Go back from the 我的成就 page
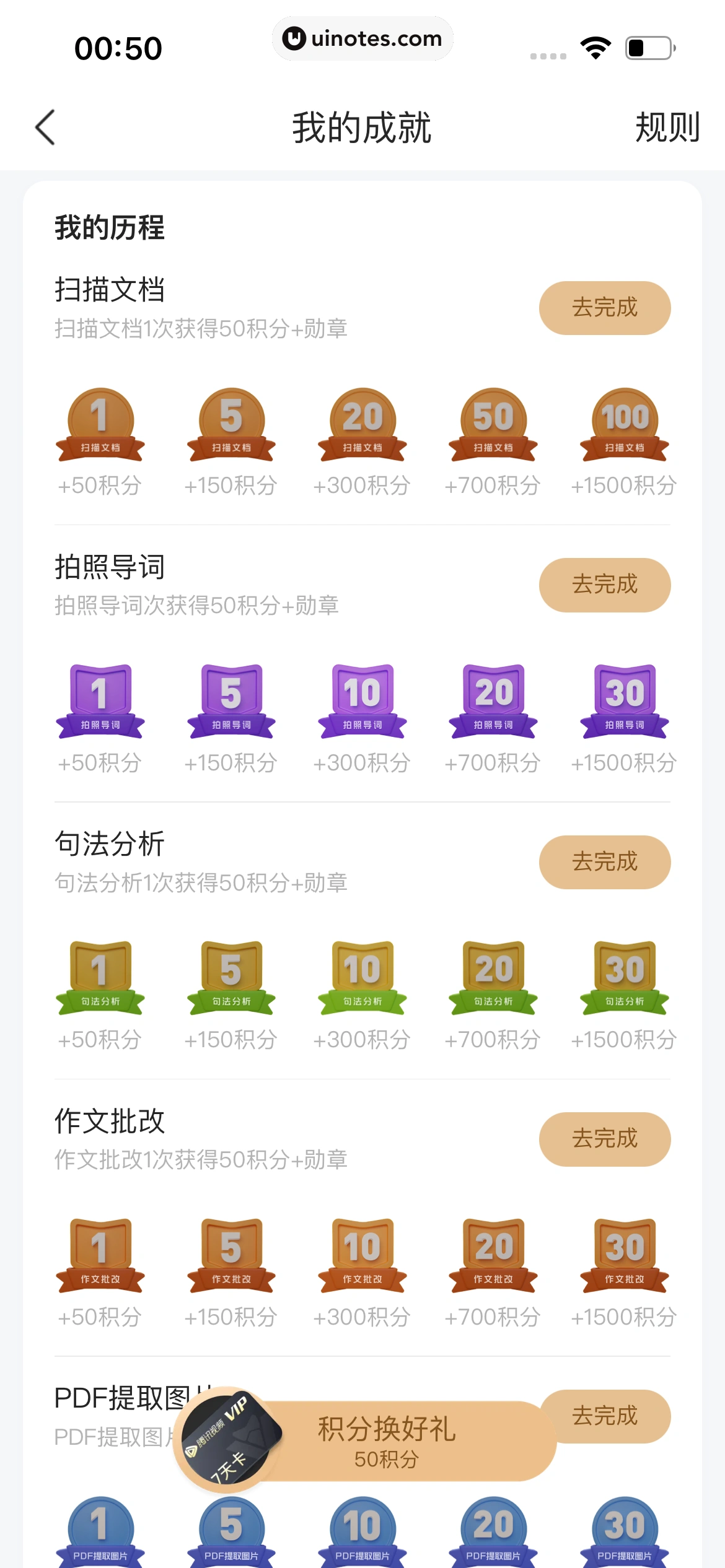The width and height of the screenshot is (725, 1568). pos(45,128)
